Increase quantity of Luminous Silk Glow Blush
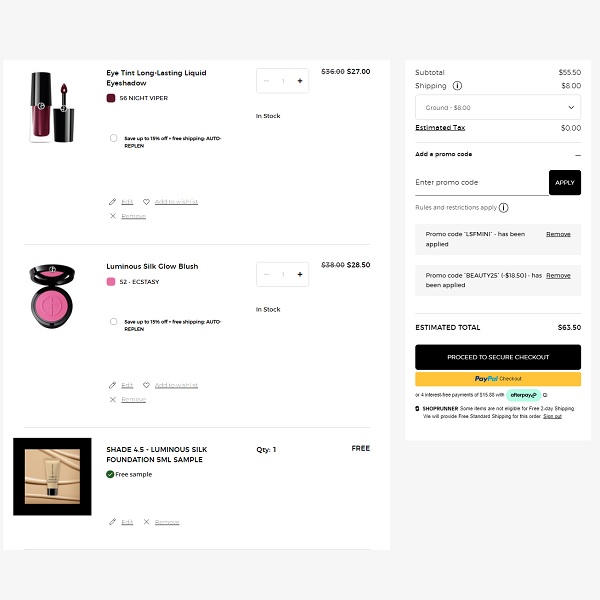 (x=300, y=274)
